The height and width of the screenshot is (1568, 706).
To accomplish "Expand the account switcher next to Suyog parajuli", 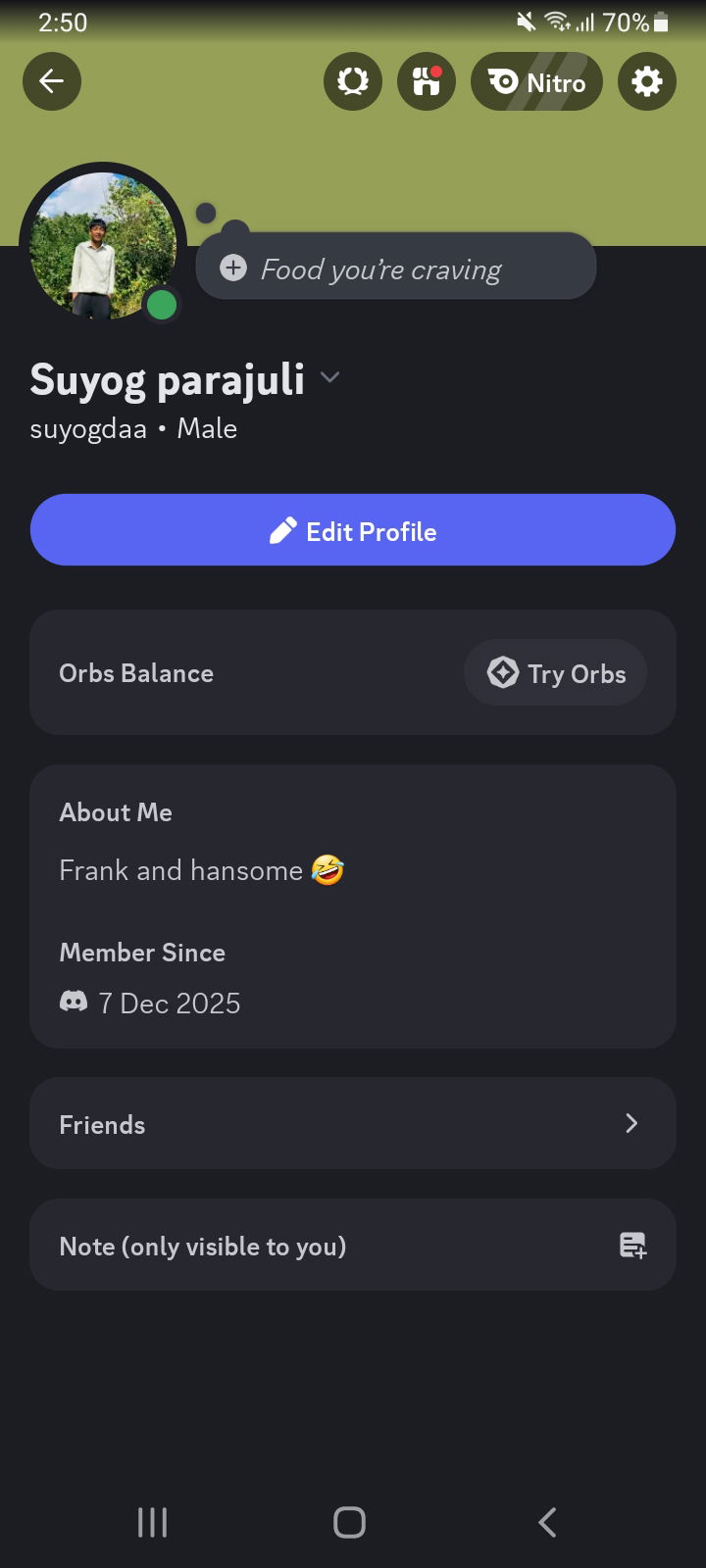I will point(330,378).
